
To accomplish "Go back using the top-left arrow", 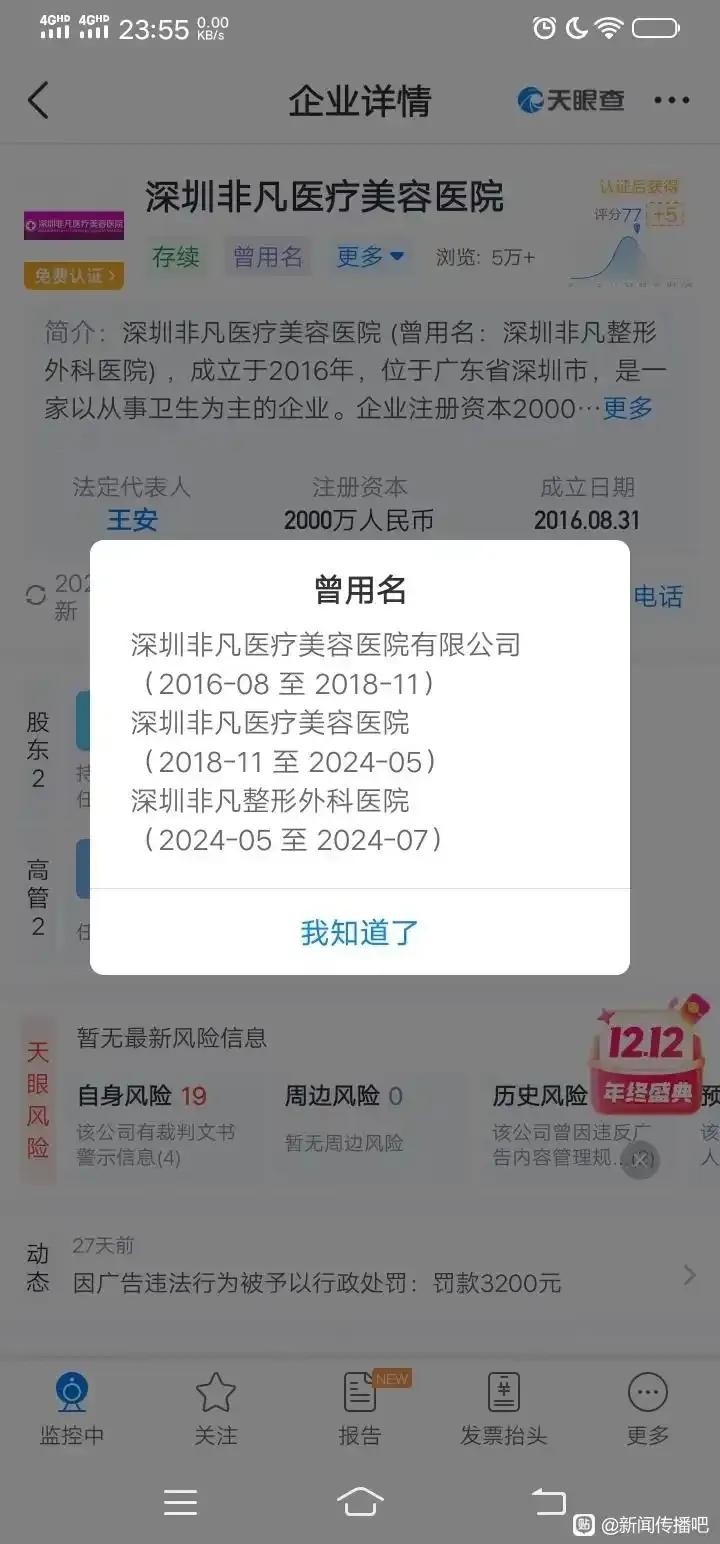I will click(x=38, y=100).
